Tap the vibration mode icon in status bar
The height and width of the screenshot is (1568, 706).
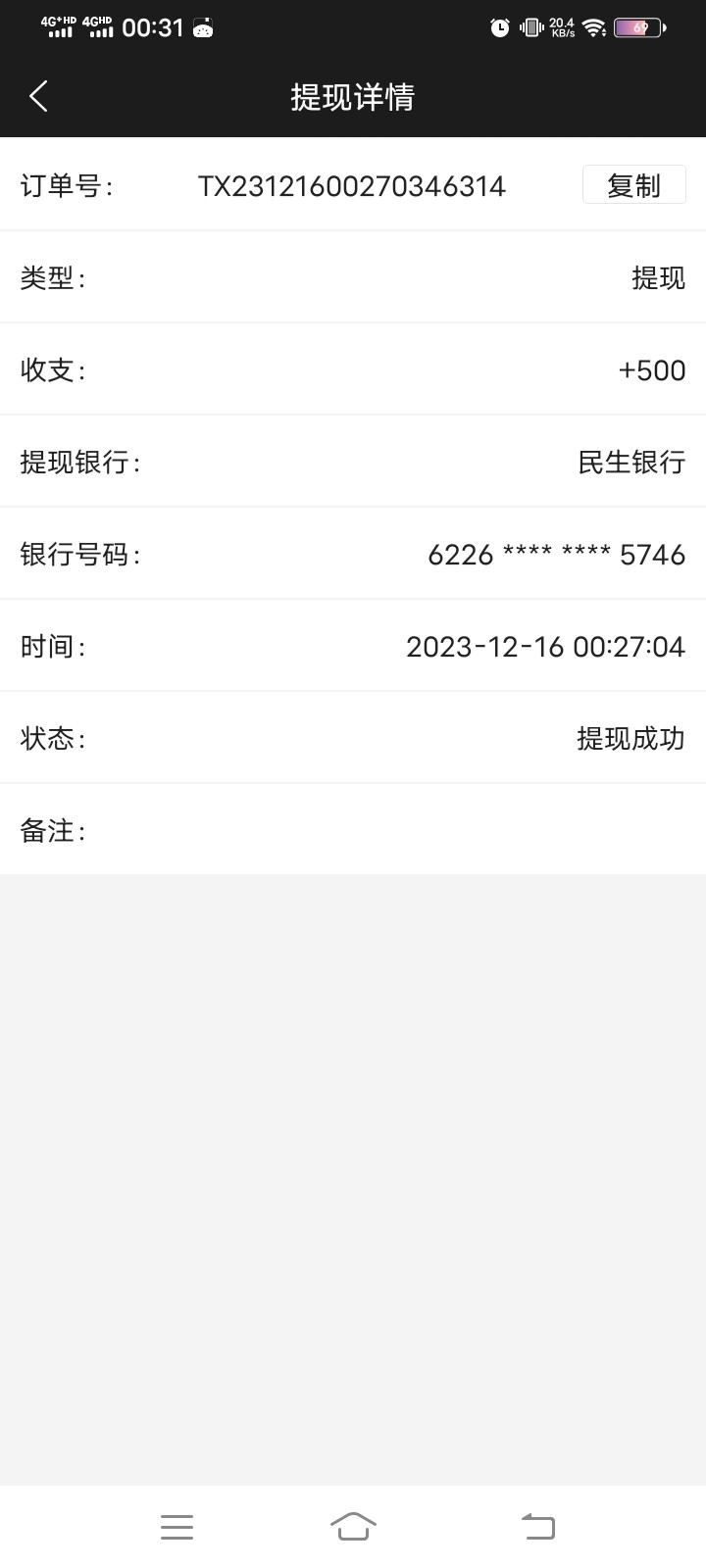pos(527,27)
